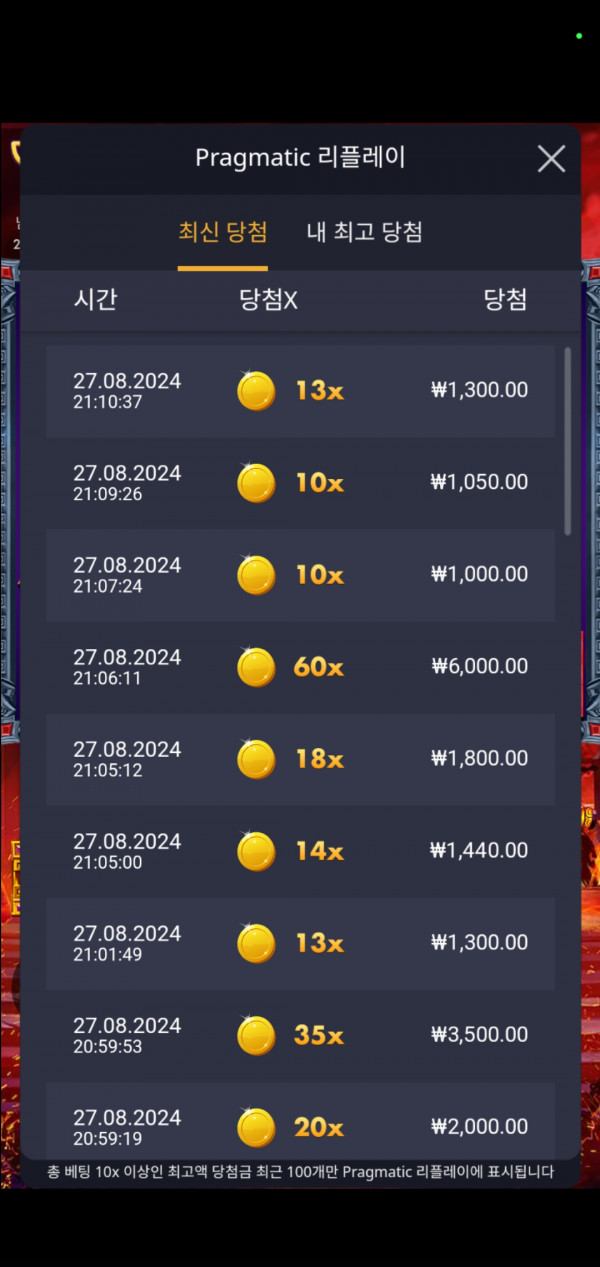Open the 18x replay worth ₩1,800.00
The width and height of the screenshot is (600, 1267).
pos(300,759)
